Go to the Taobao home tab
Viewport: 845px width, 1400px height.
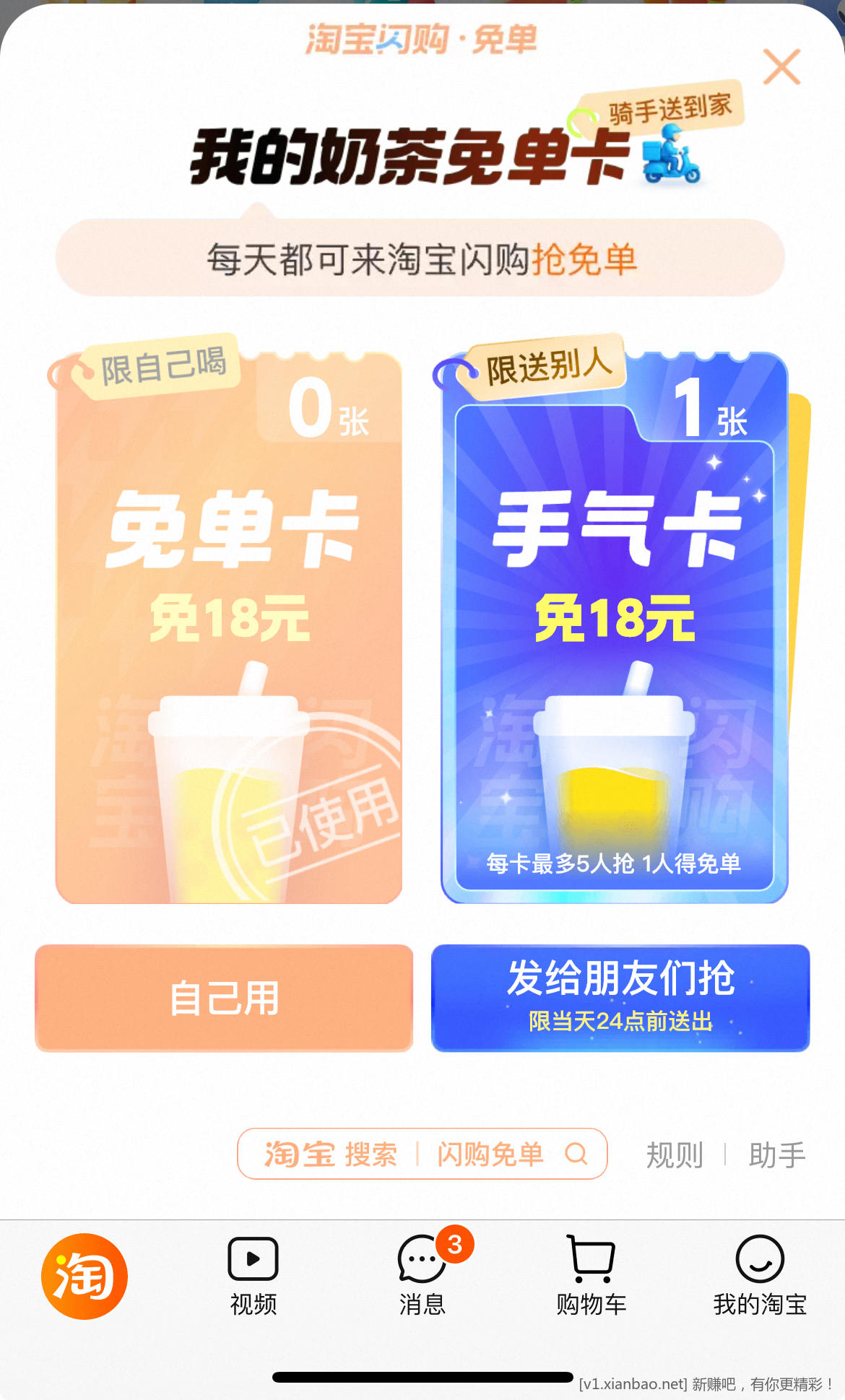tap(84, 1277)
